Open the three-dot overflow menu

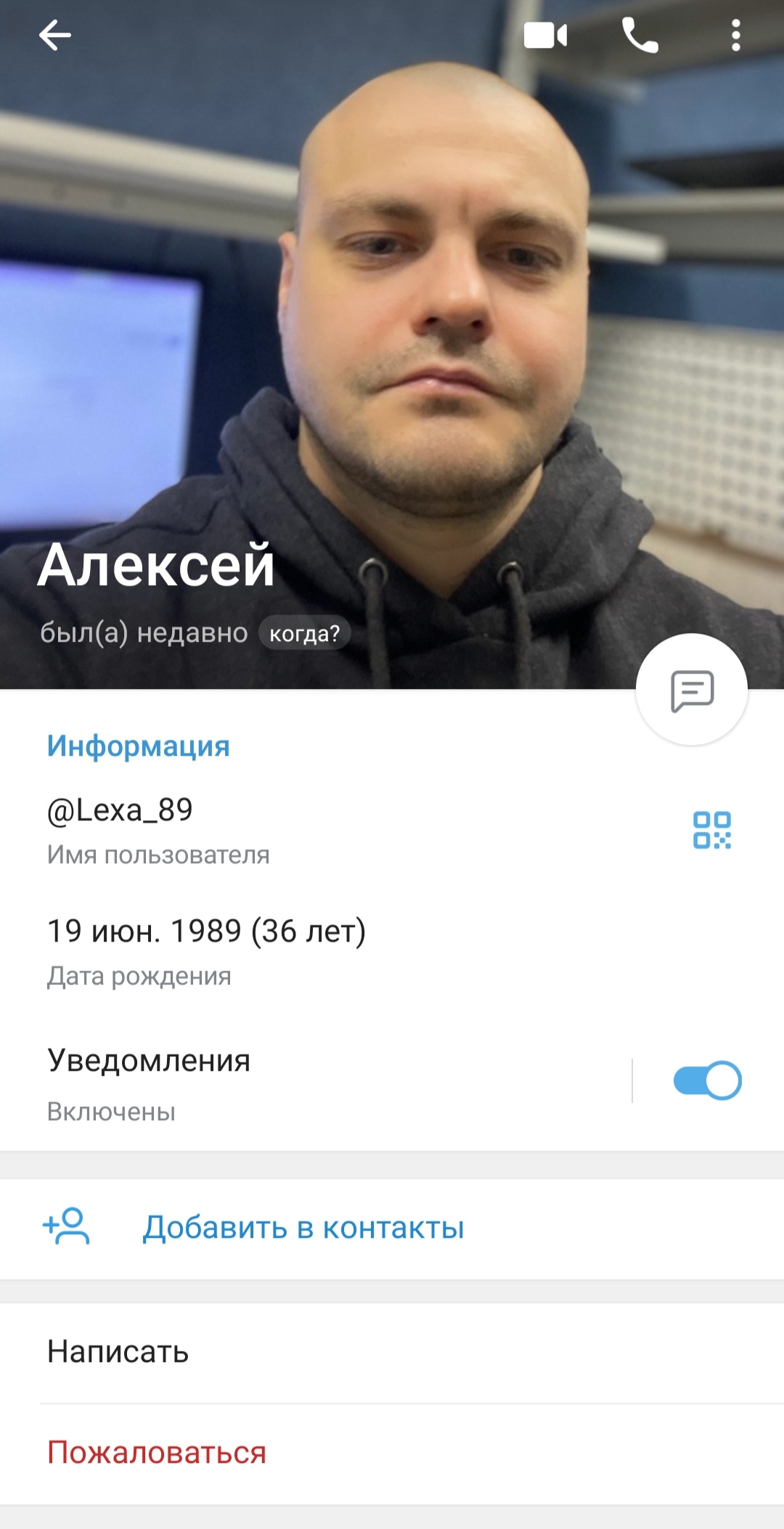tap(735, 35)
